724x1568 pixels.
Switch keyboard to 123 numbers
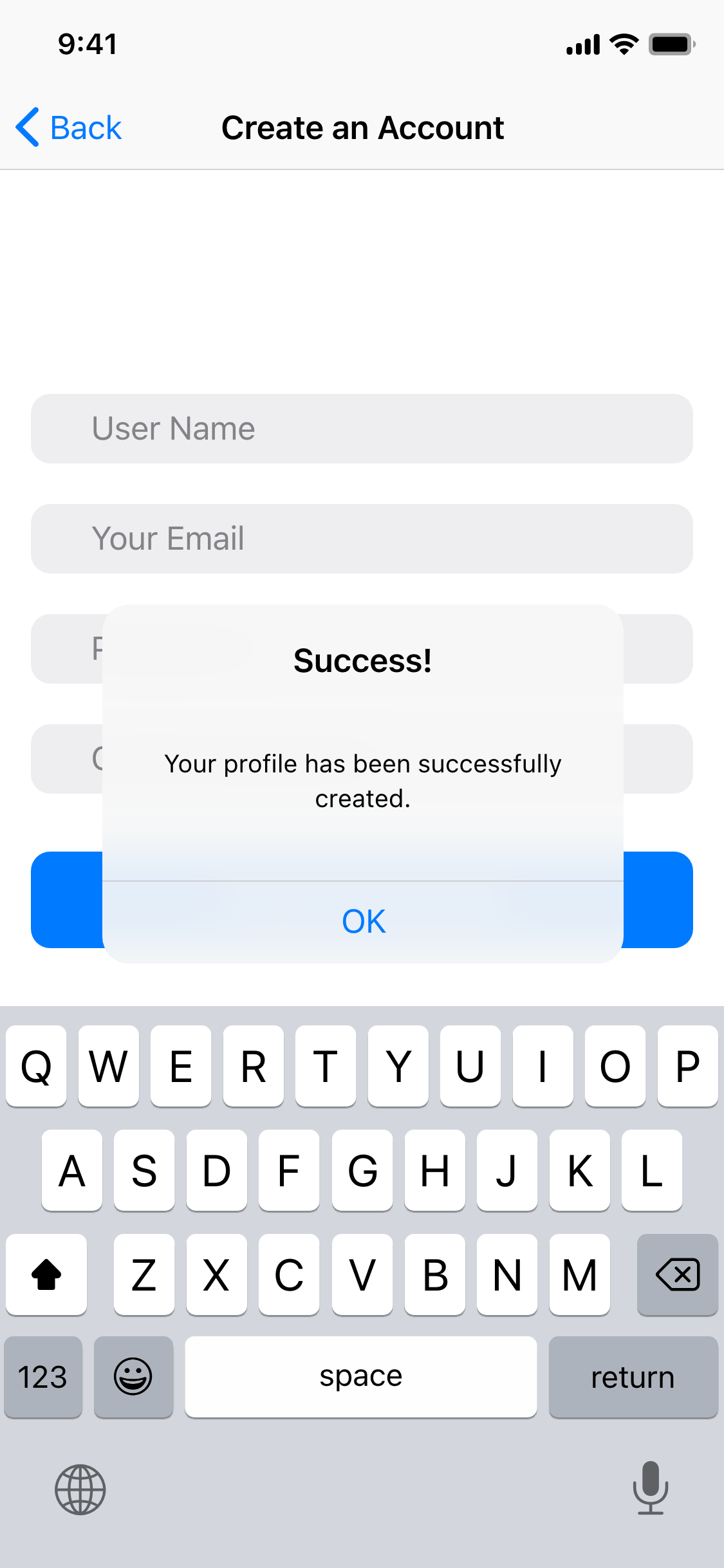pos(43,1377)
